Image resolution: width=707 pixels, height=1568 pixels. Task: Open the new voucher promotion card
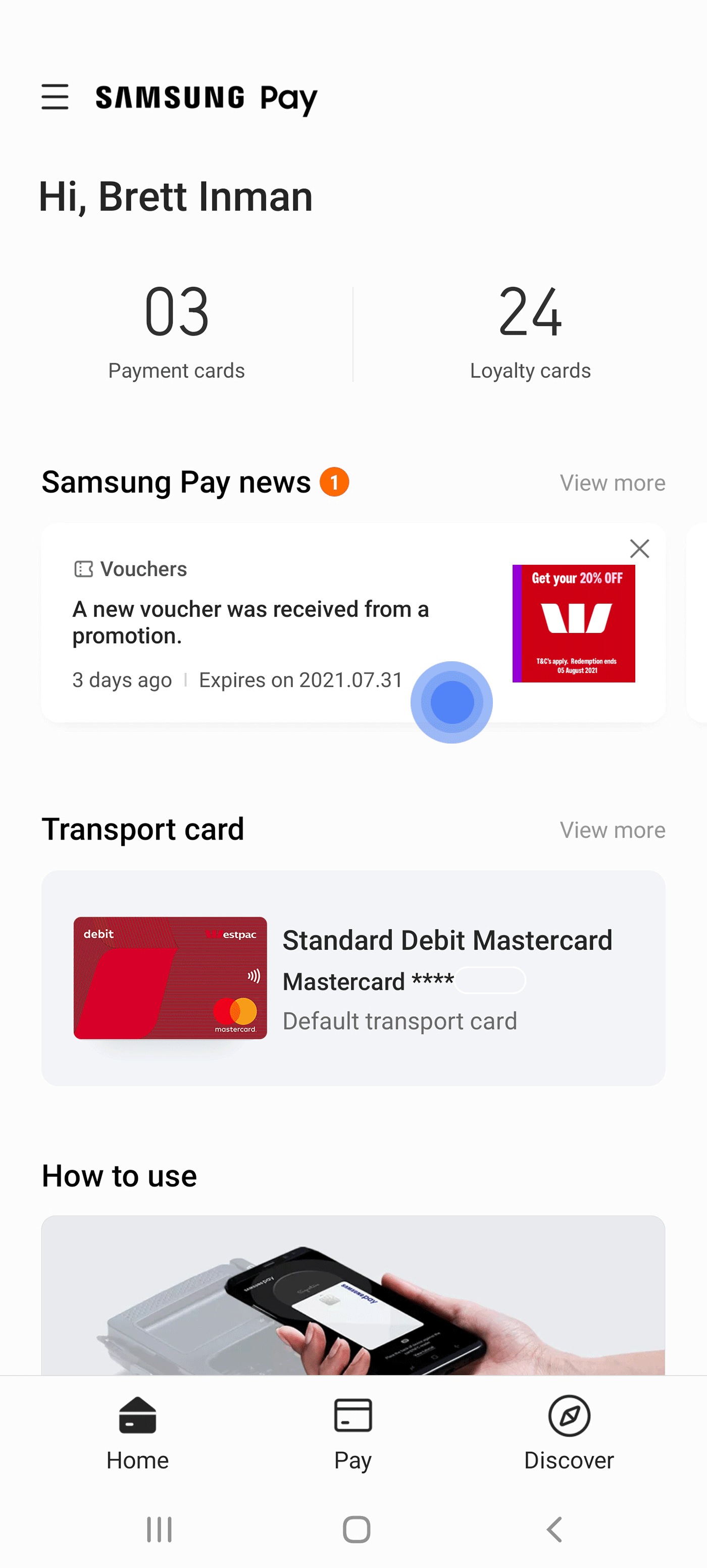click(x=353, y=622)
